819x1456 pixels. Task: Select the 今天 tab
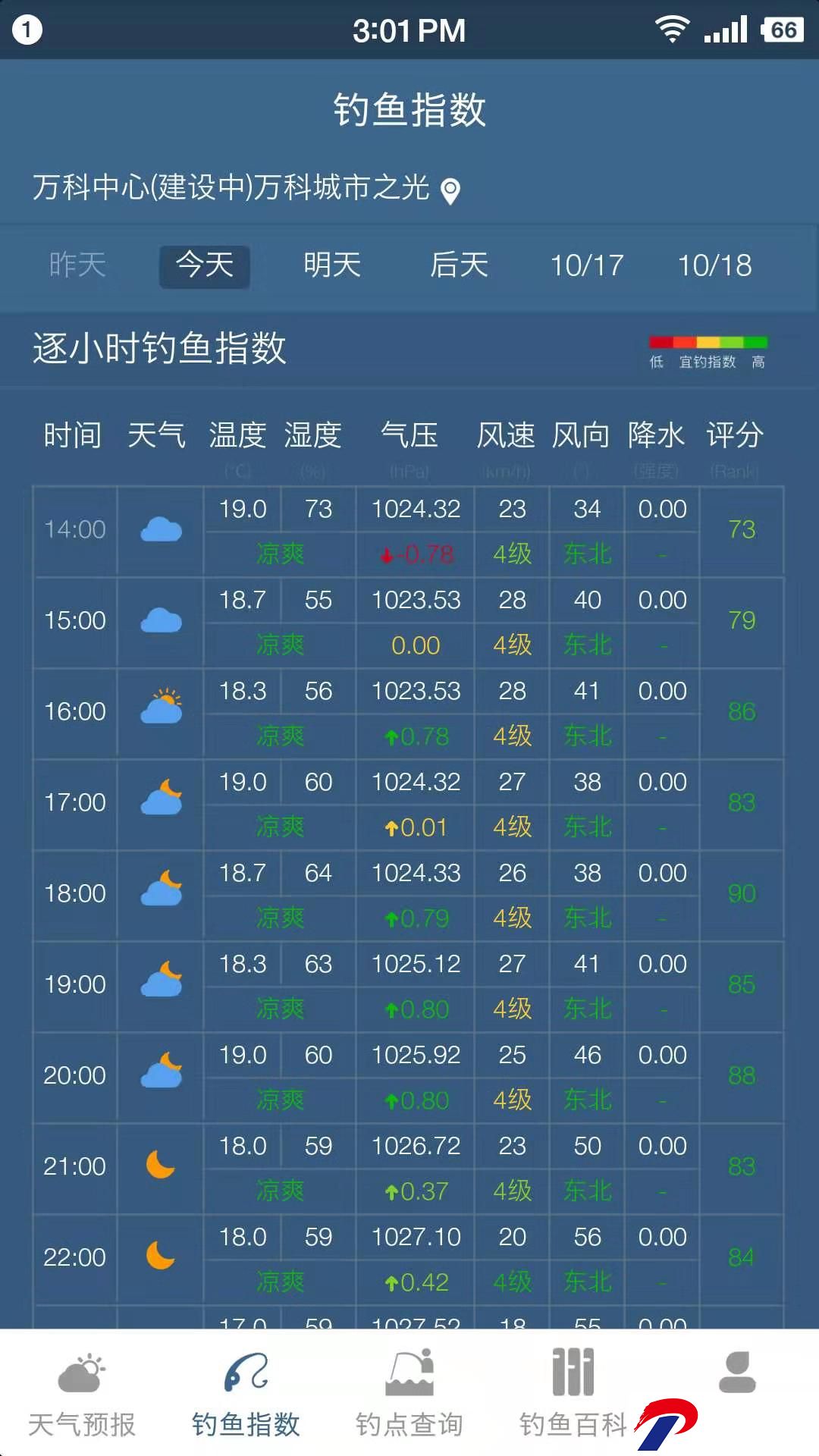[205, 266]
